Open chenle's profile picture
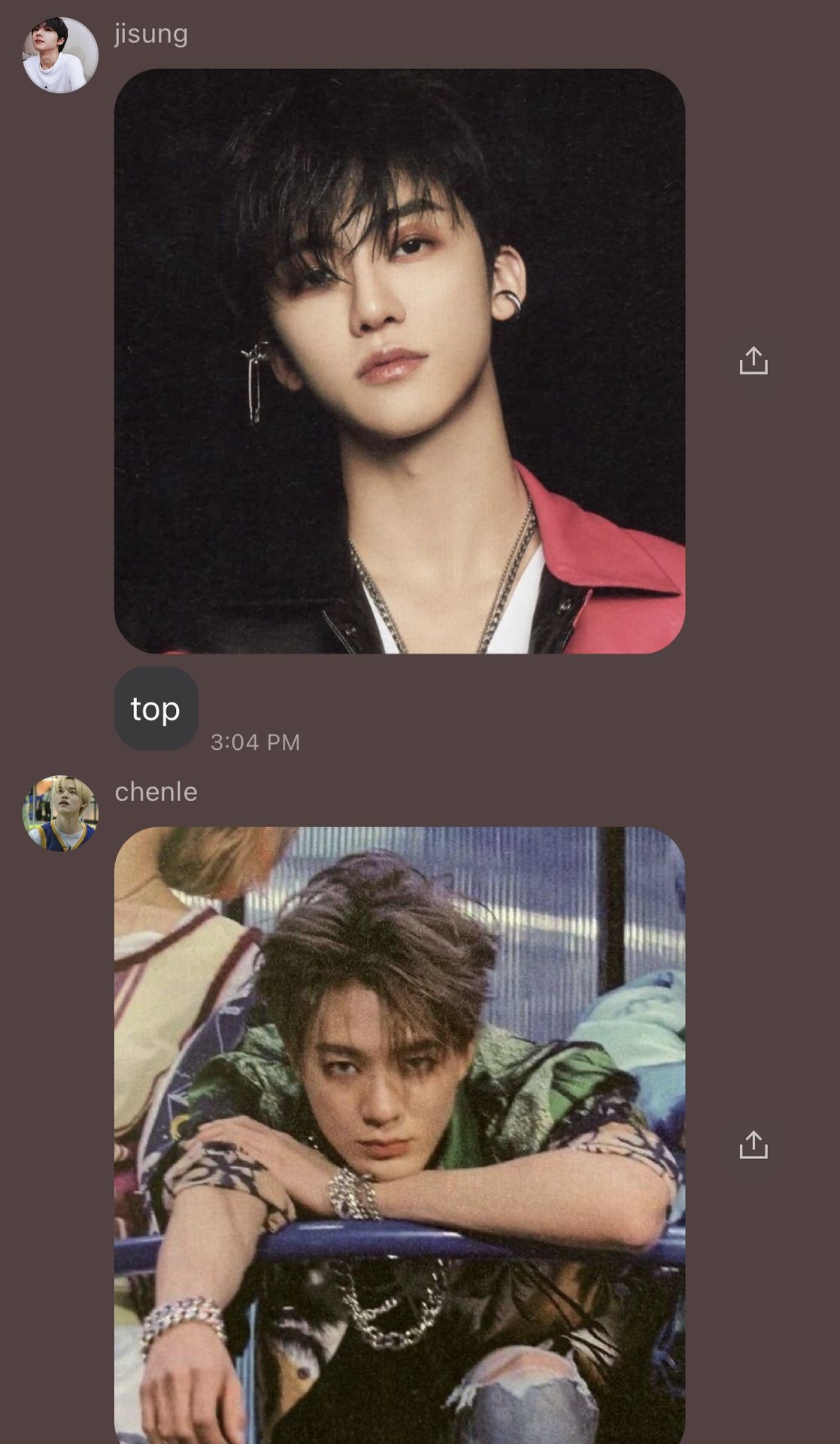 [60, 813]
